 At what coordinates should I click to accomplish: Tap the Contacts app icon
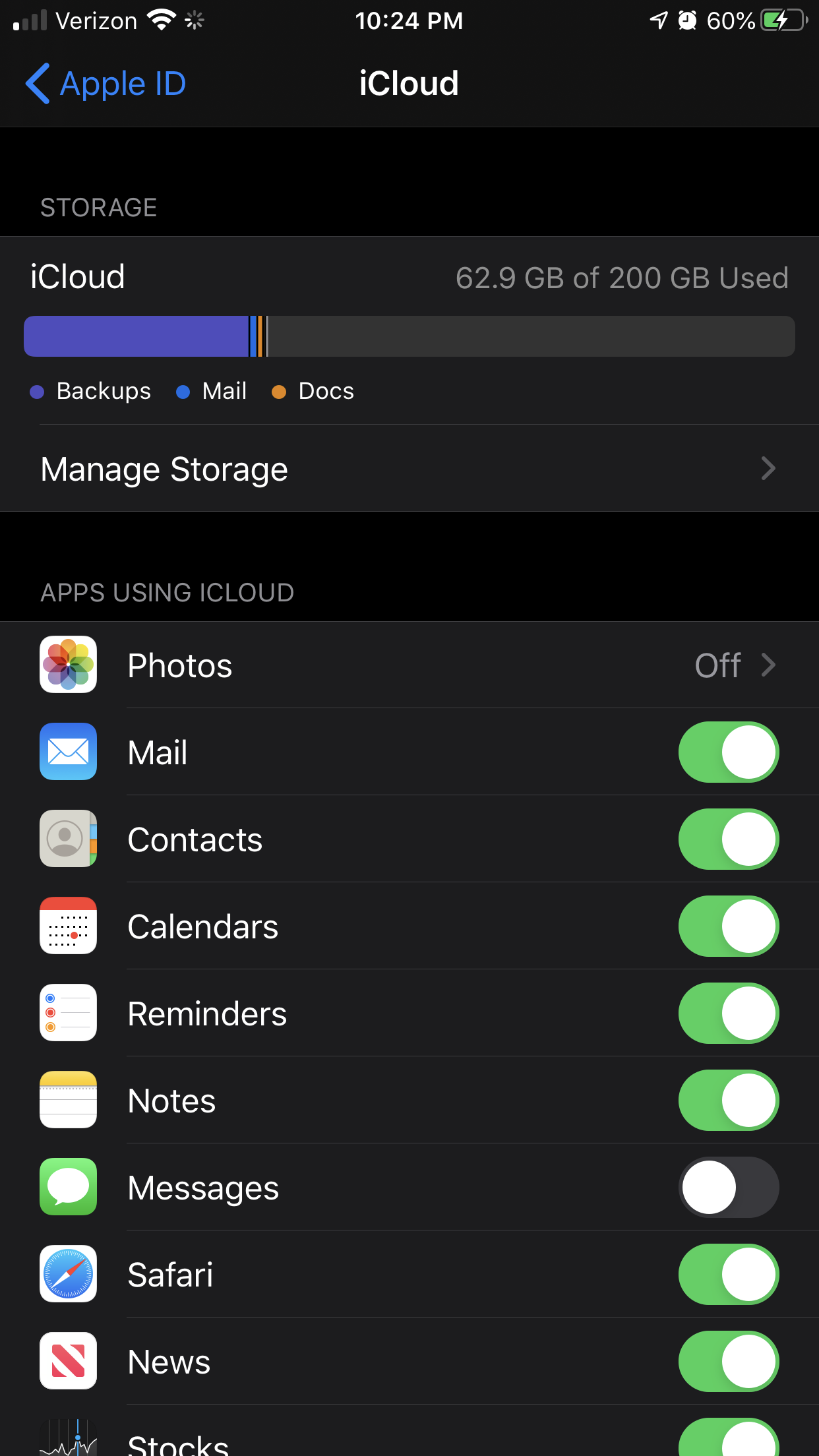tap(68, 839)
